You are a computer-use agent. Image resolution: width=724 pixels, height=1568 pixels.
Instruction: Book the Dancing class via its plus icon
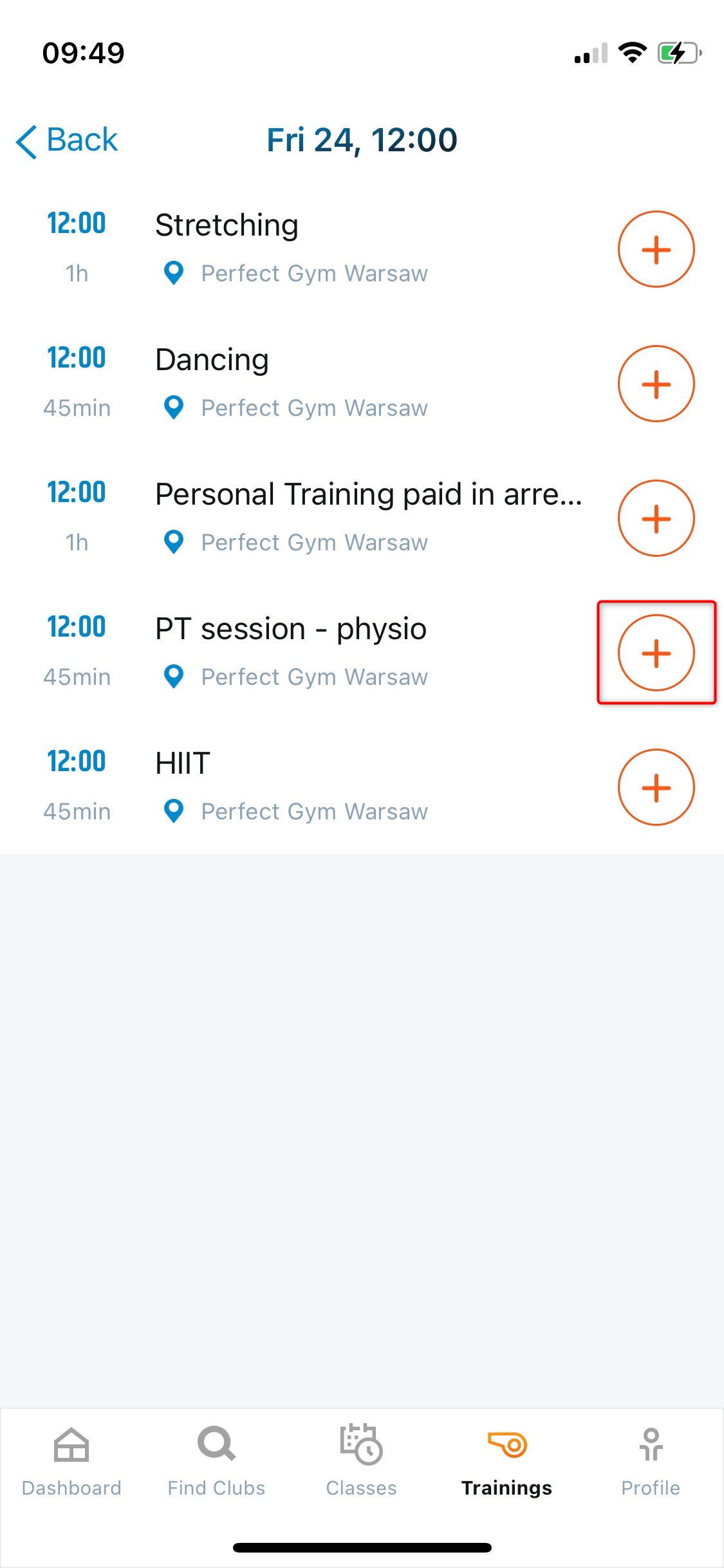656,384
